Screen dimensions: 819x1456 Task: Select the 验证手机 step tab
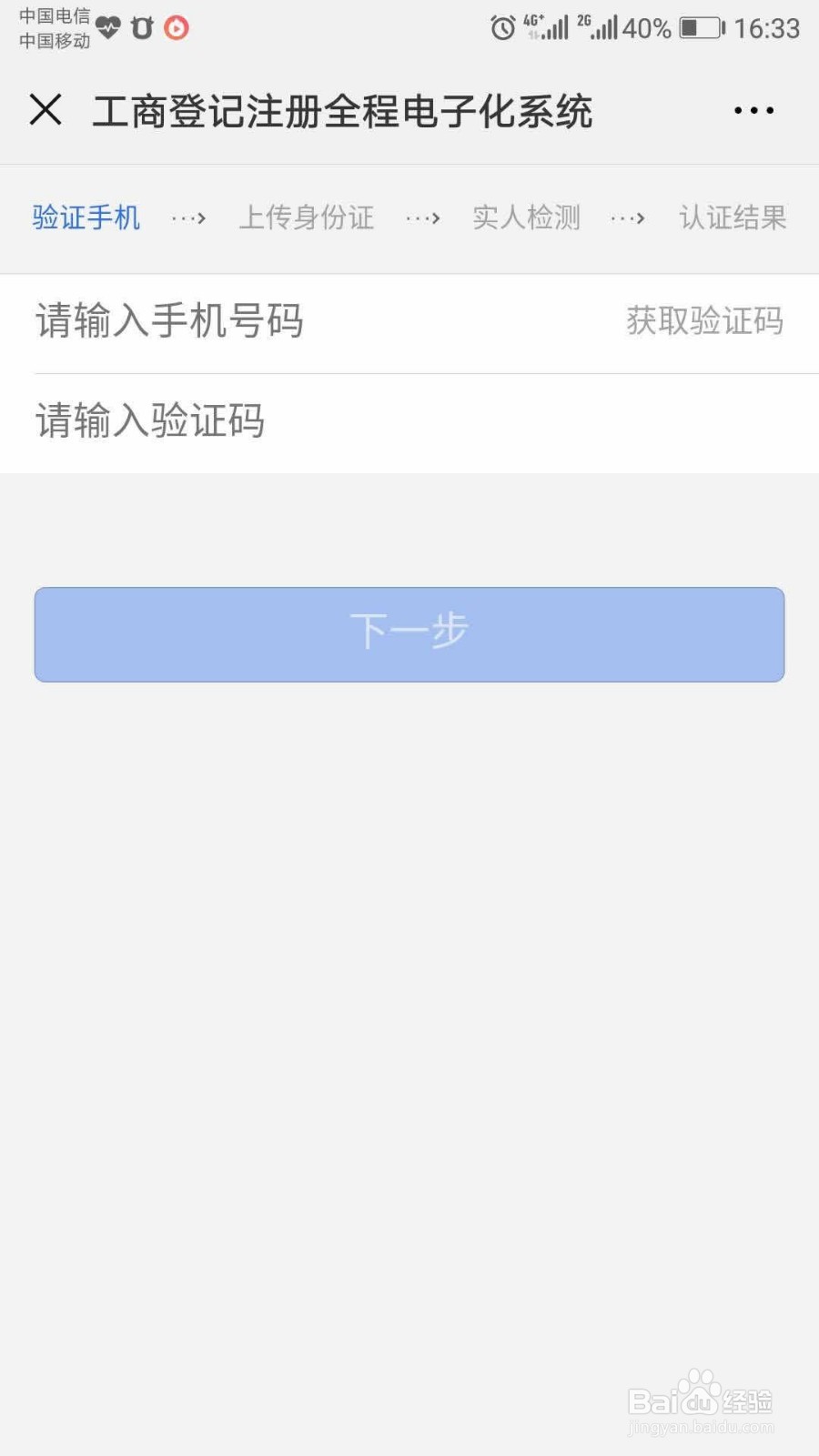tap(86, 217)
